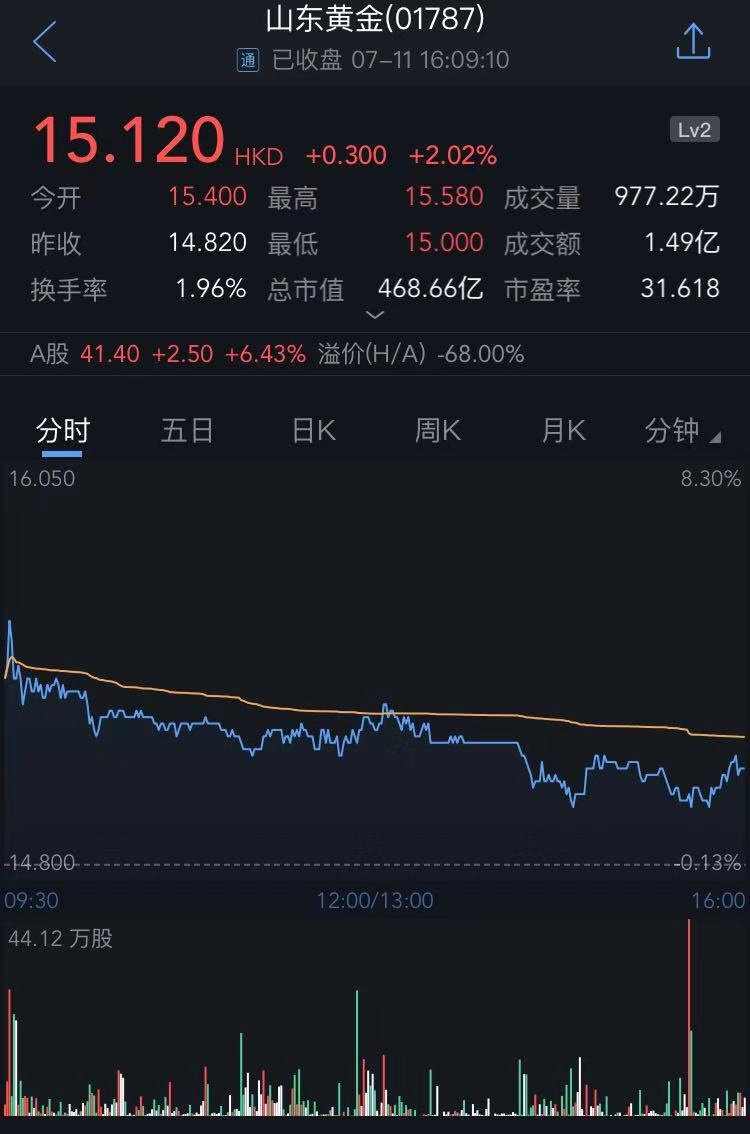The image size is (750, 1134).
Task: Expand the stock details chevron
Action: 375,315
